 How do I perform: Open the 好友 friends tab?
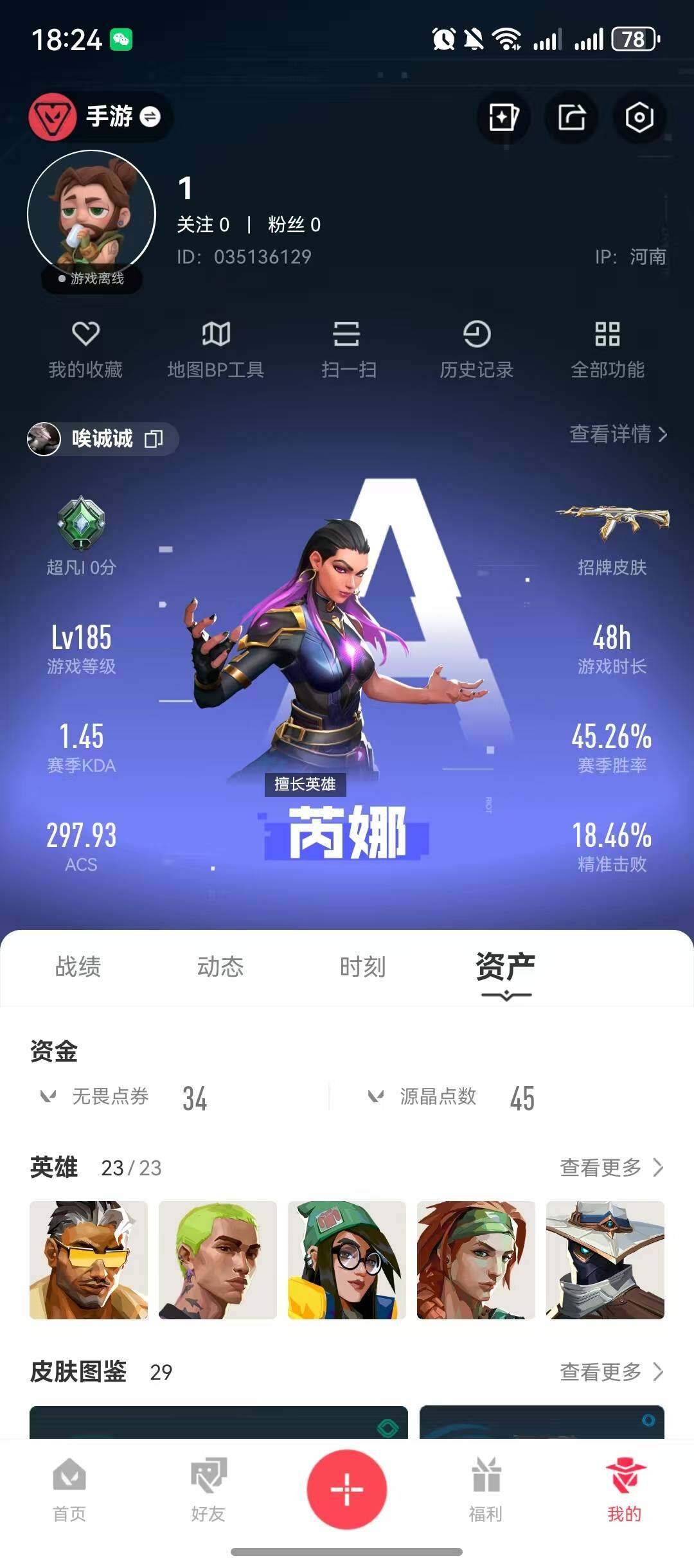(x=208, y=1490)
